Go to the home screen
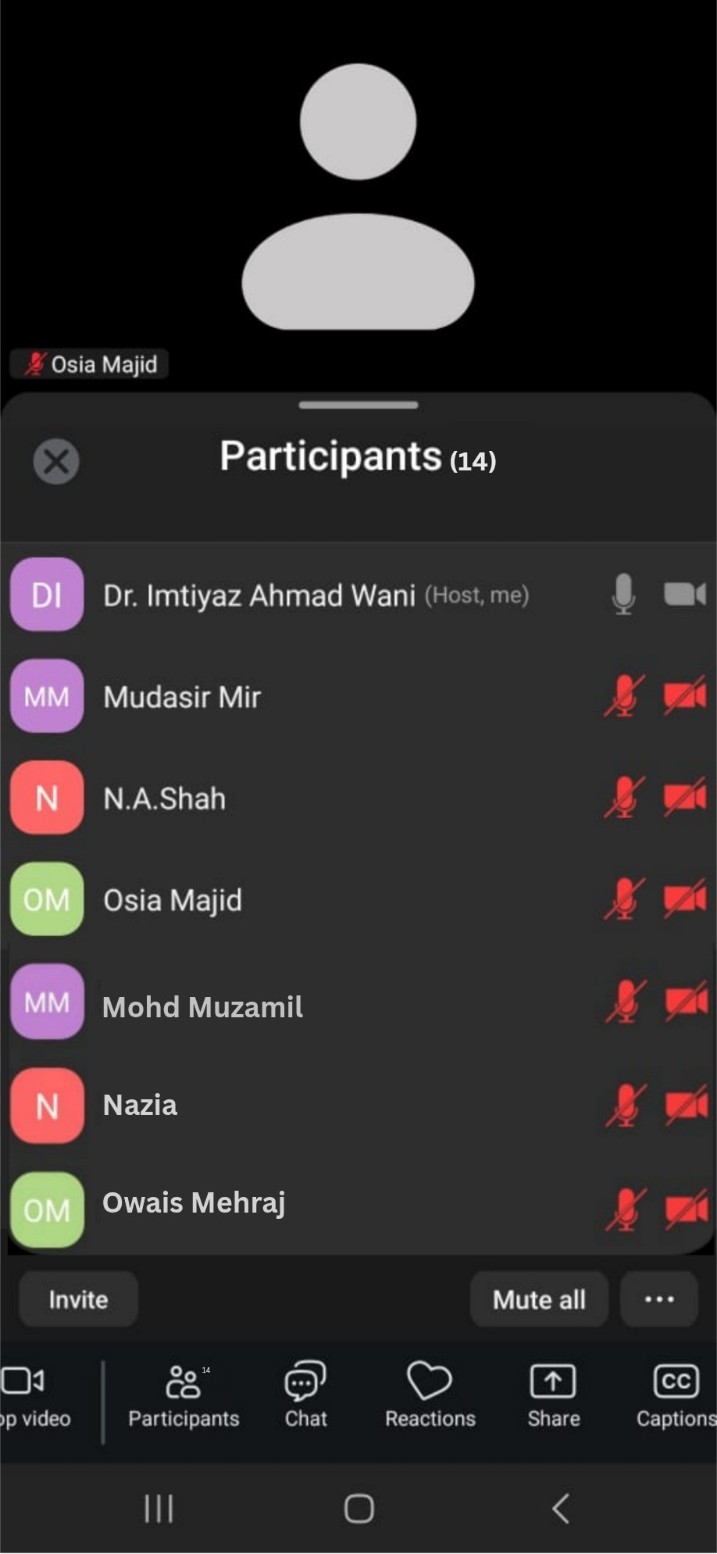 (x=359, y=1508)
